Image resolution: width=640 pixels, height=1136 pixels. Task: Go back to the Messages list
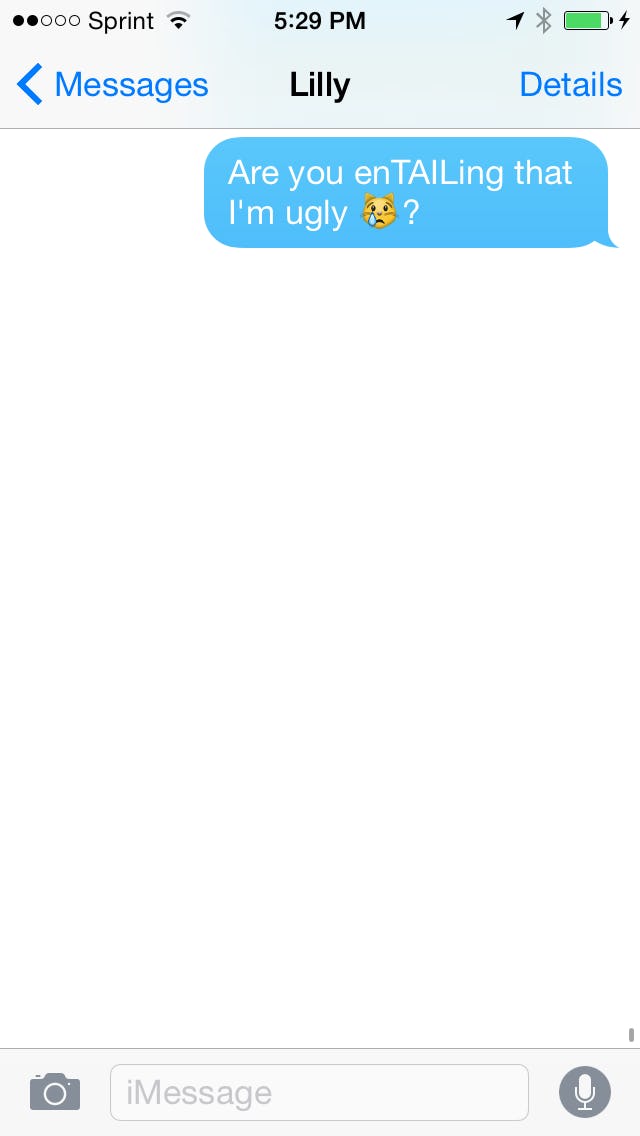[112, 85]
